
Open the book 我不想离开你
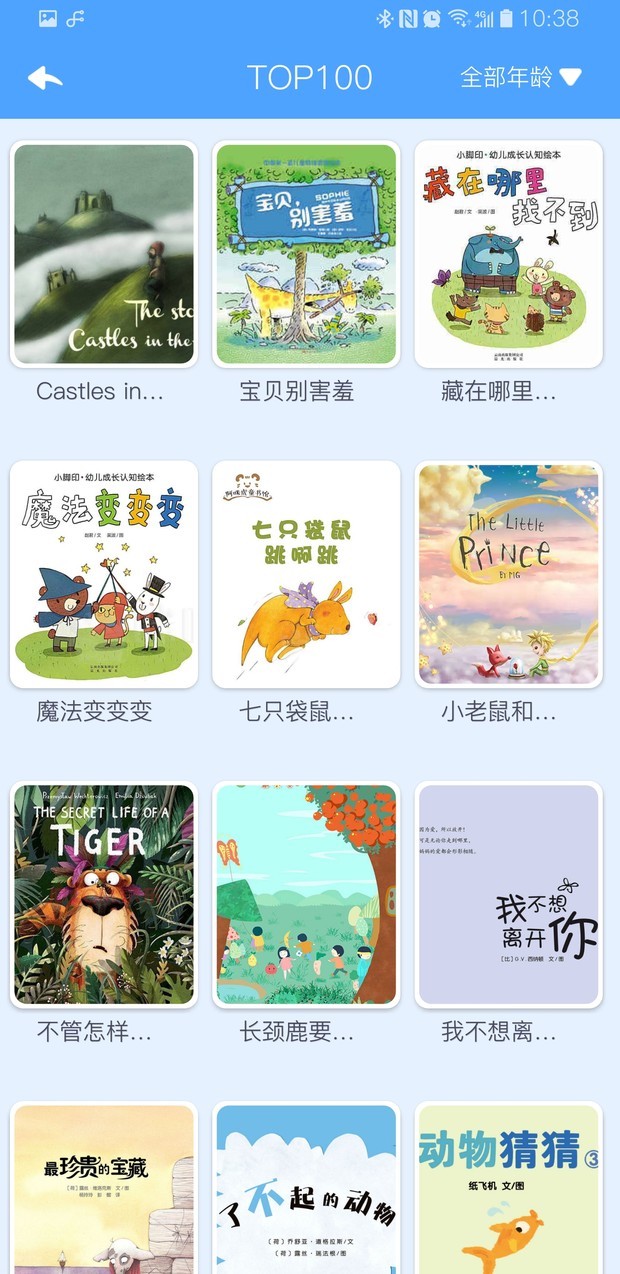point(508,894)
